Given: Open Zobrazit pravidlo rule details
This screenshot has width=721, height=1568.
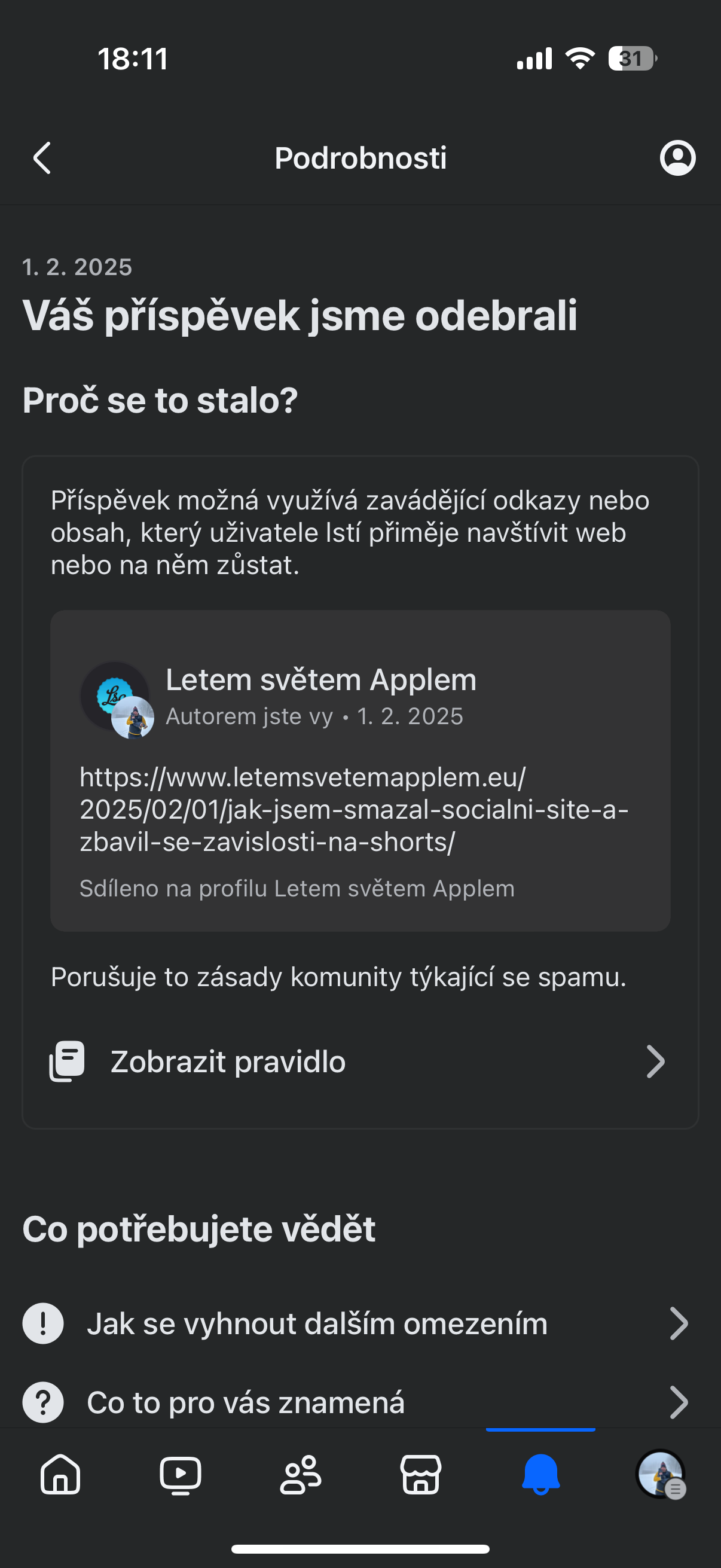Looking at the screenshot, I should (359, 1061).
